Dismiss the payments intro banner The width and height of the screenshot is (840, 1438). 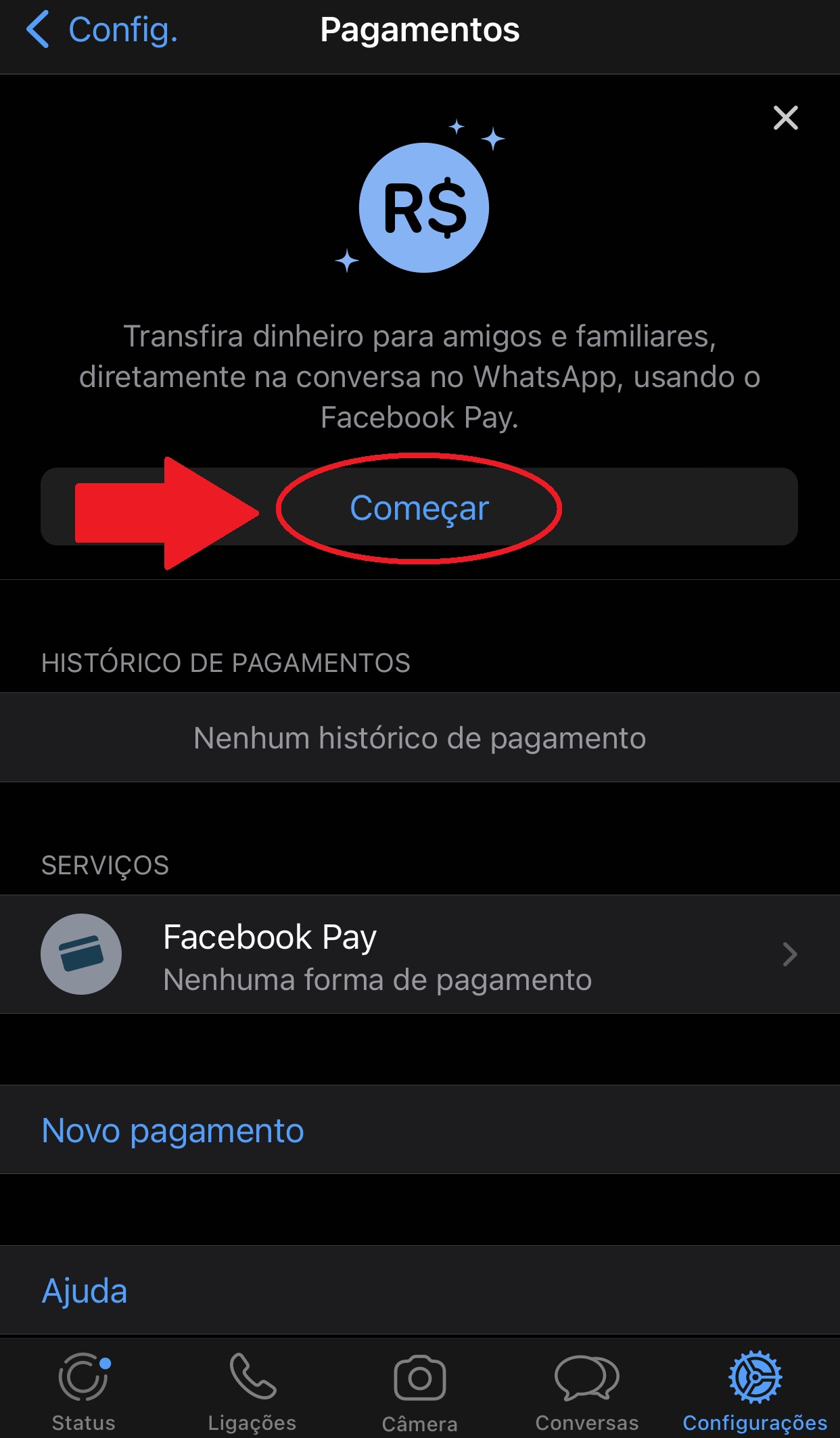pyautogui.click(x=785, y=118)
